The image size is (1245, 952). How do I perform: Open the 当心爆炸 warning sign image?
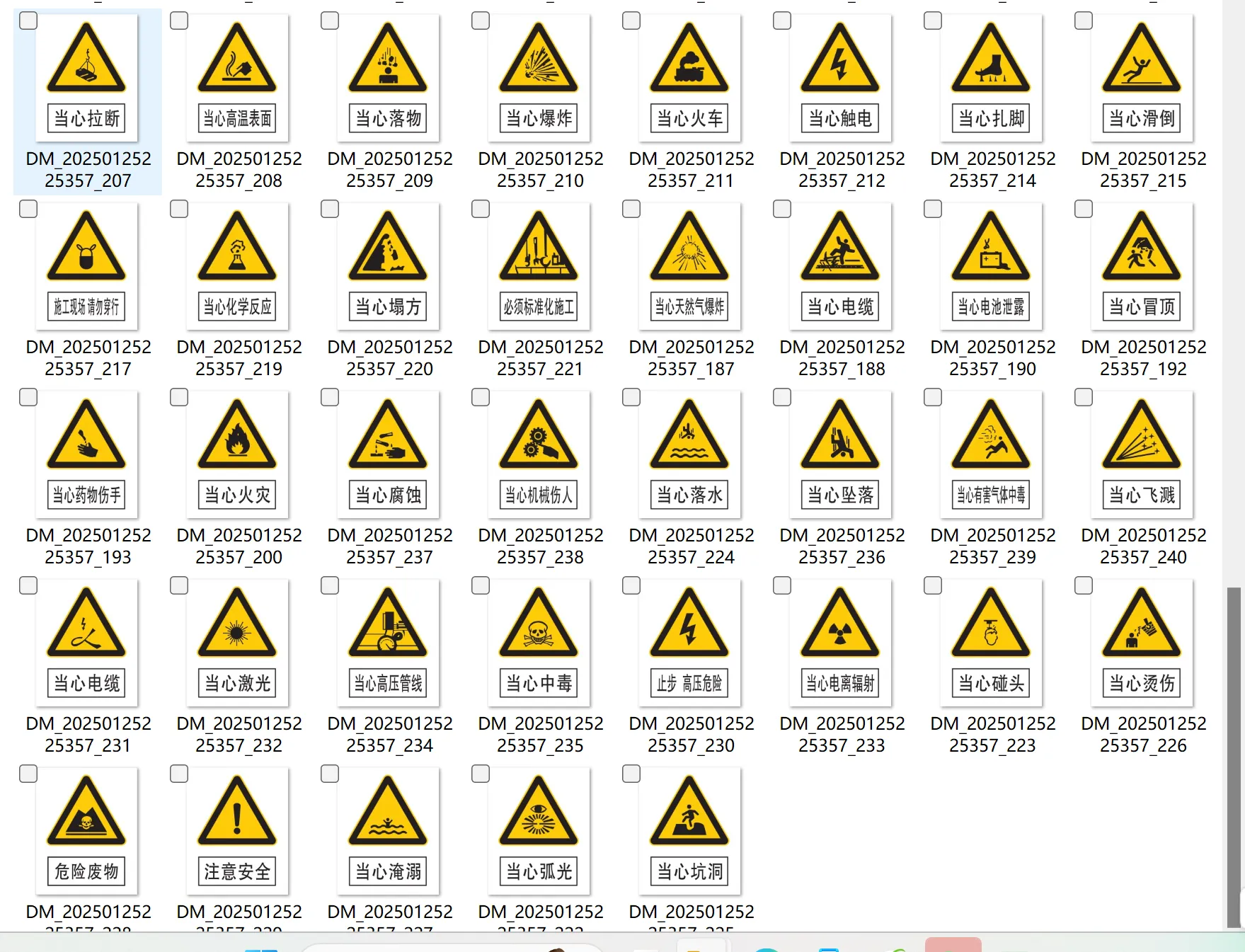point(539,78)
